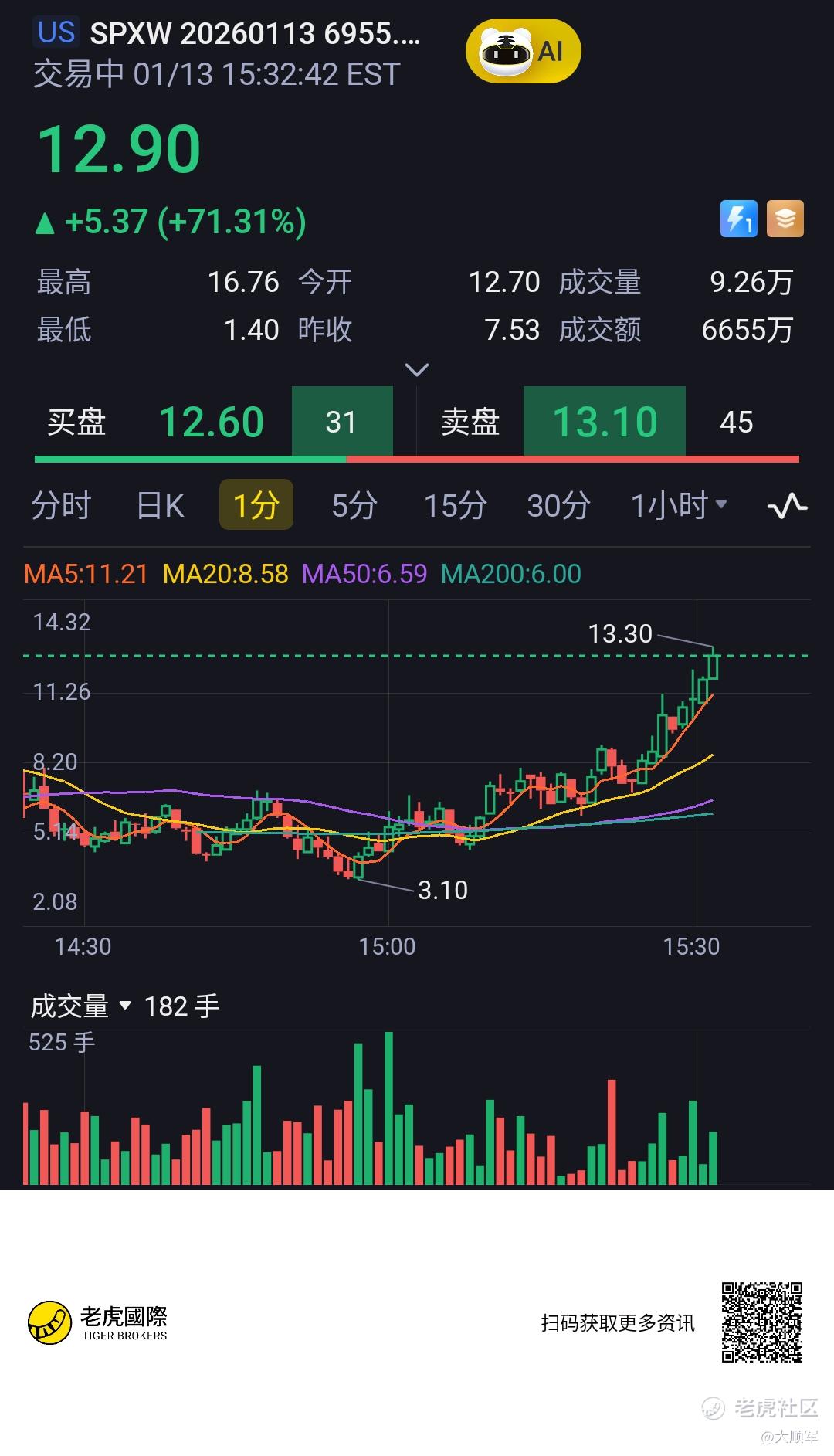Select the 1分 chart interval
834x1456 pixels.
(256, 506)
